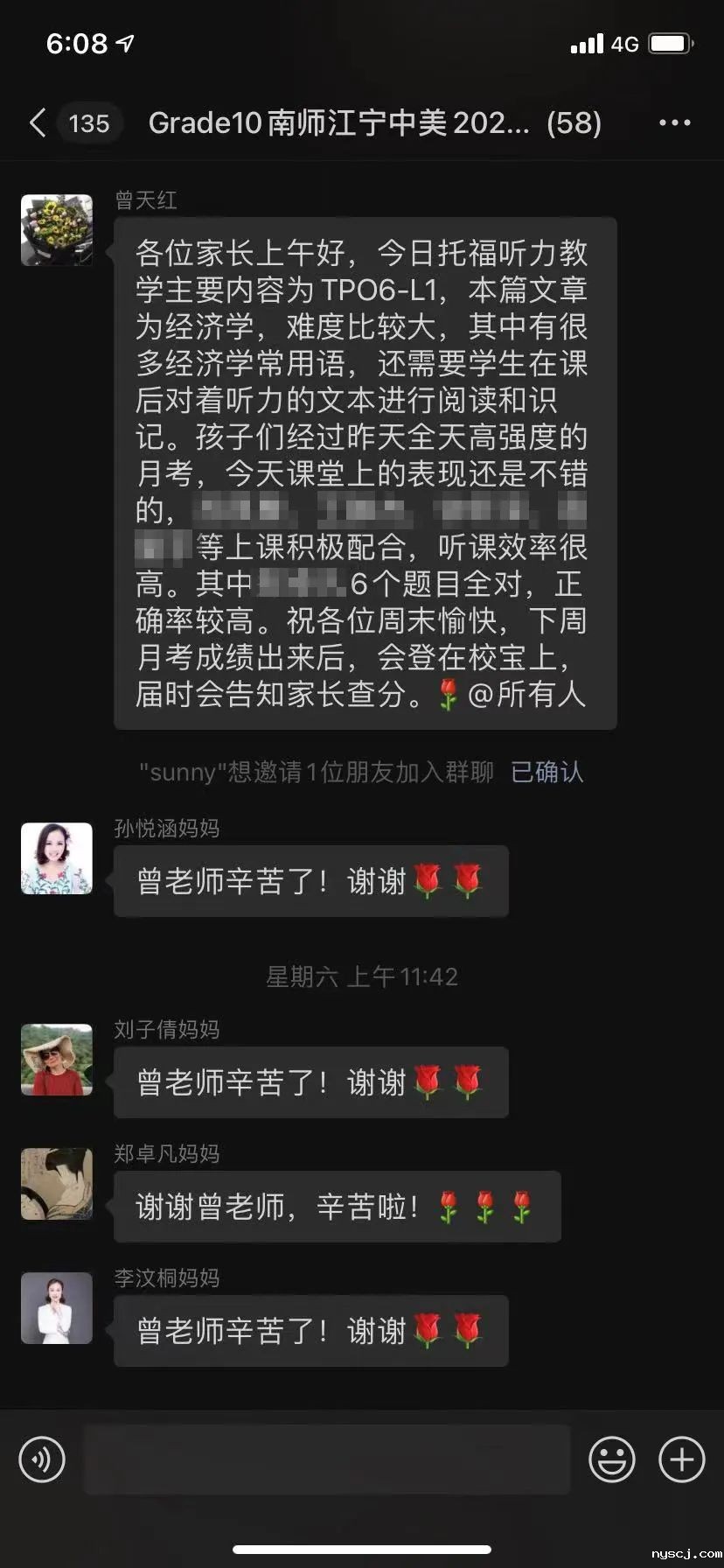The width and height of the screenshot is (724, 1568).
Task: Open 刘子倩妈妈's avatar picture
Action: (x=56, y=1059)
